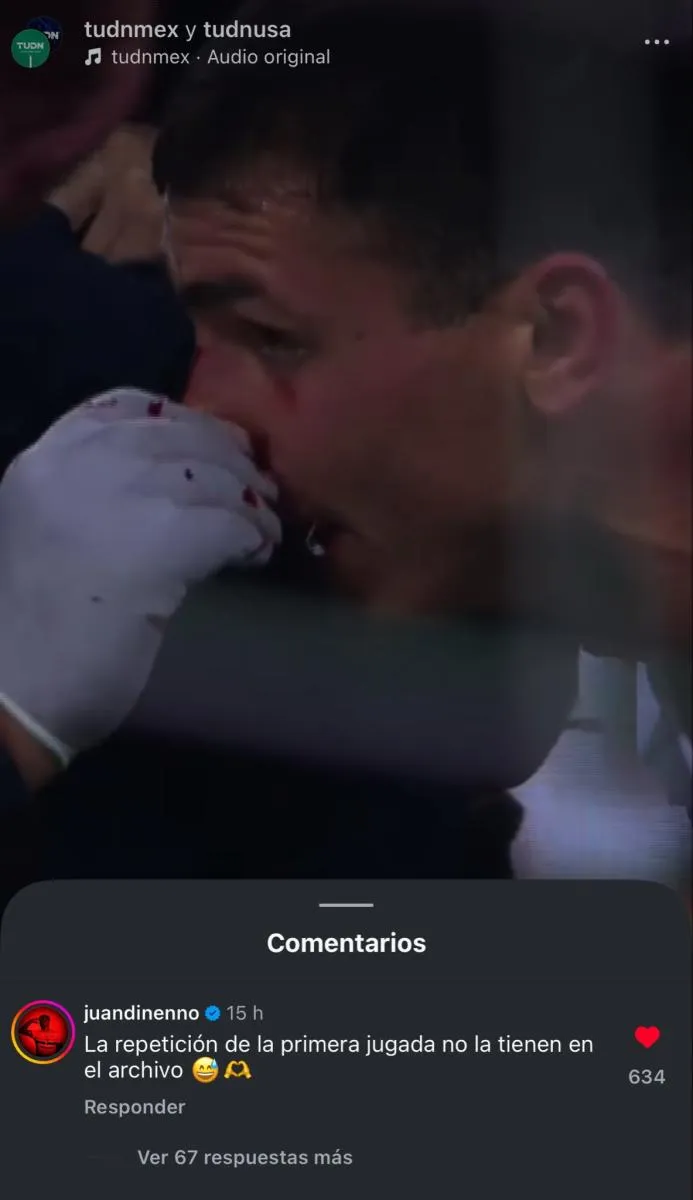Like juandinenno's comment
693x1200 pixels.
647,1038
